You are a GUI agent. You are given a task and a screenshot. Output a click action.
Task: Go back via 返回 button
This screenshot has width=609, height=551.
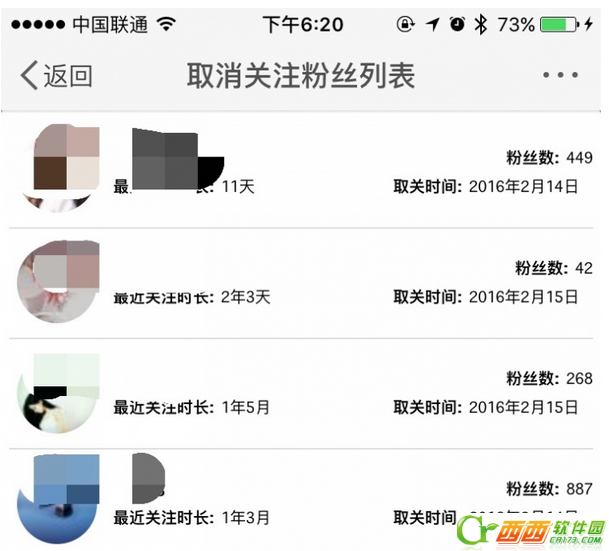(57, 75)
